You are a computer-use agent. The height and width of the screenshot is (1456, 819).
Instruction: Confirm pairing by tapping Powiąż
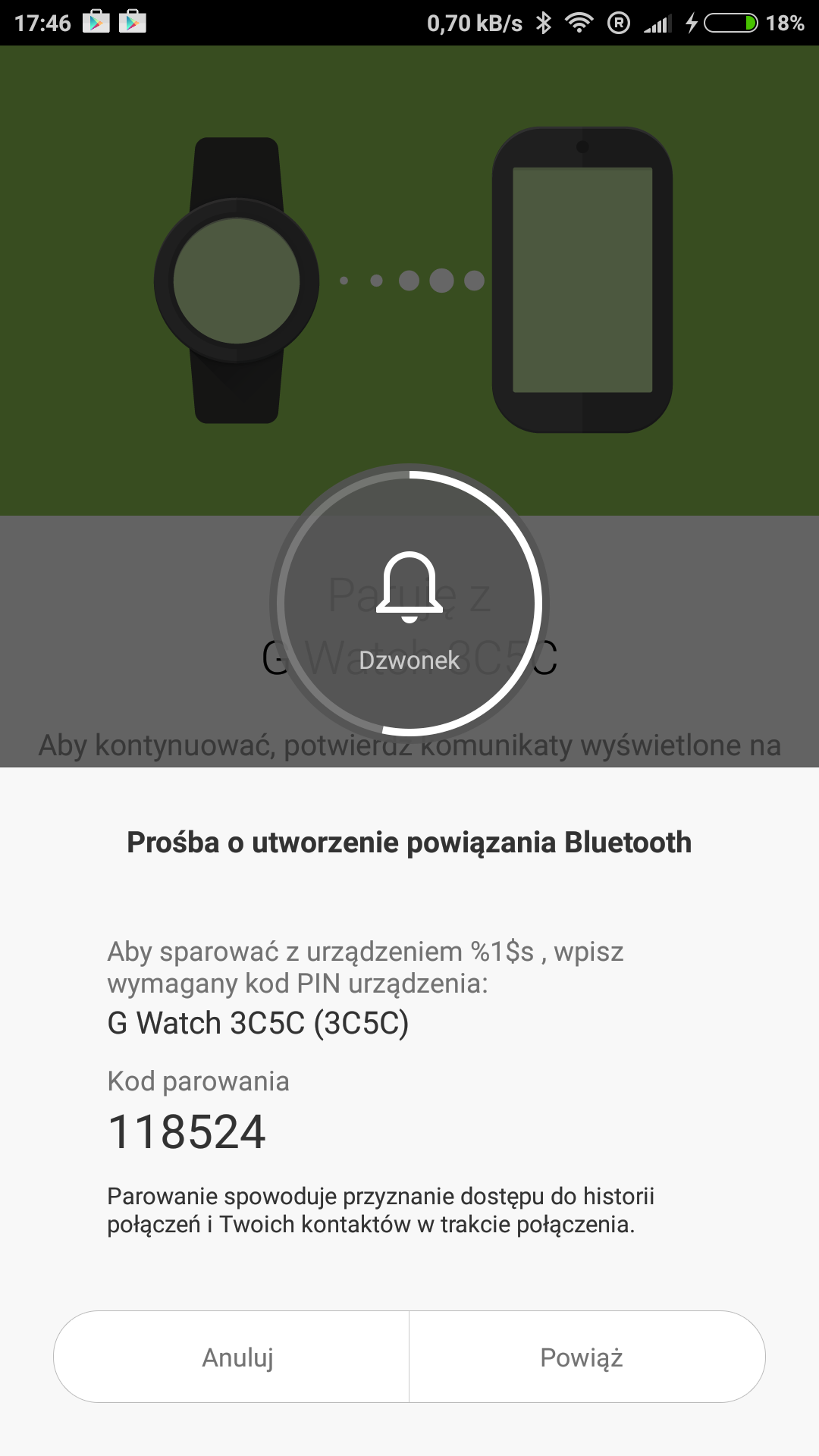coord(586,1357)
